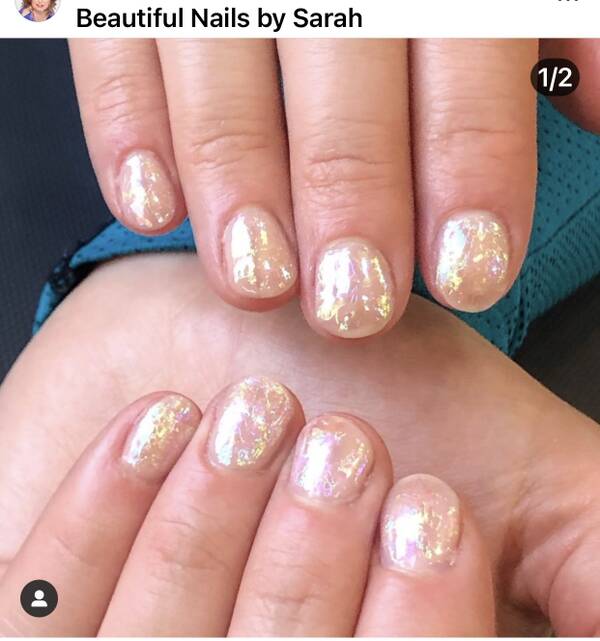The width and height of the screenshot is (600, 641).
Task: Tap the profile avatar picture
Action: click(37, 8)
